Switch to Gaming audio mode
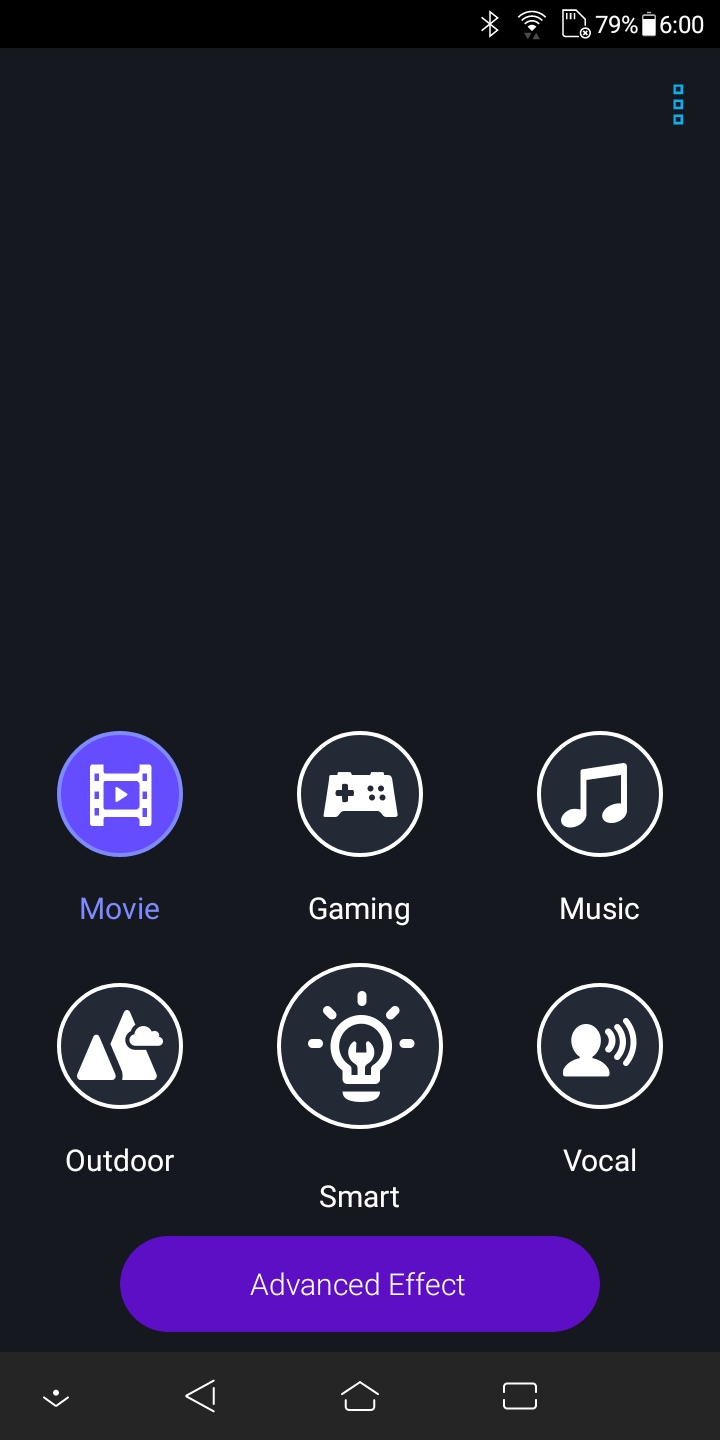This screenshot has width=720, height=1440. [x=360, y=794]
